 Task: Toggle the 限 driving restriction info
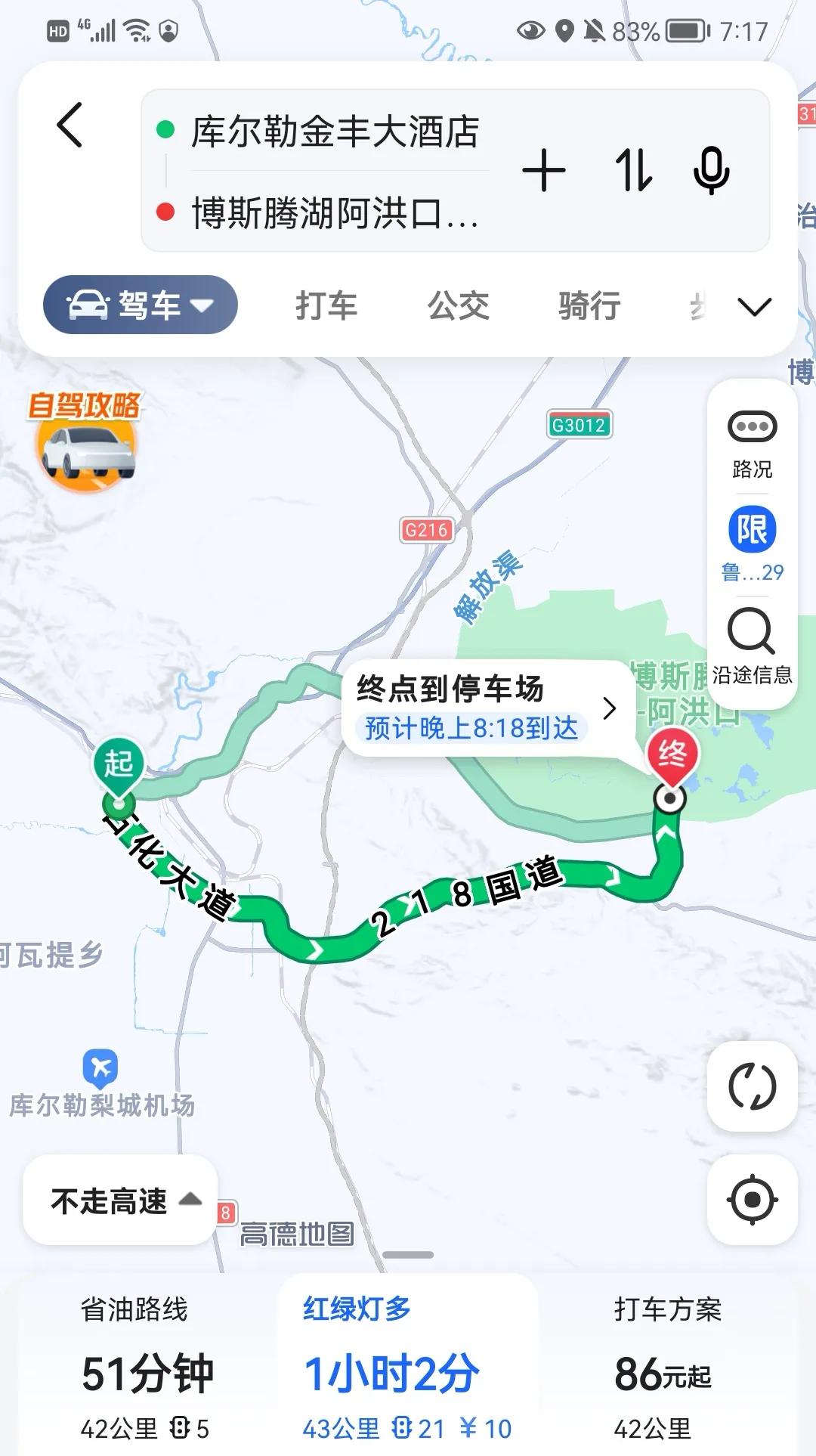point(750,529)
